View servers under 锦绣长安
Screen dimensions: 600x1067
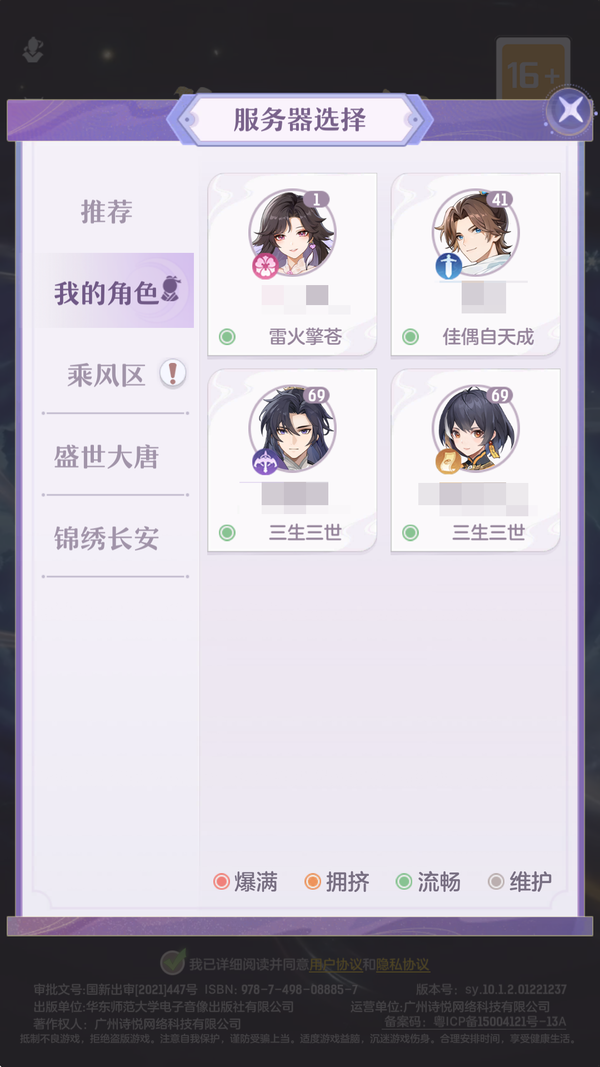107,539
